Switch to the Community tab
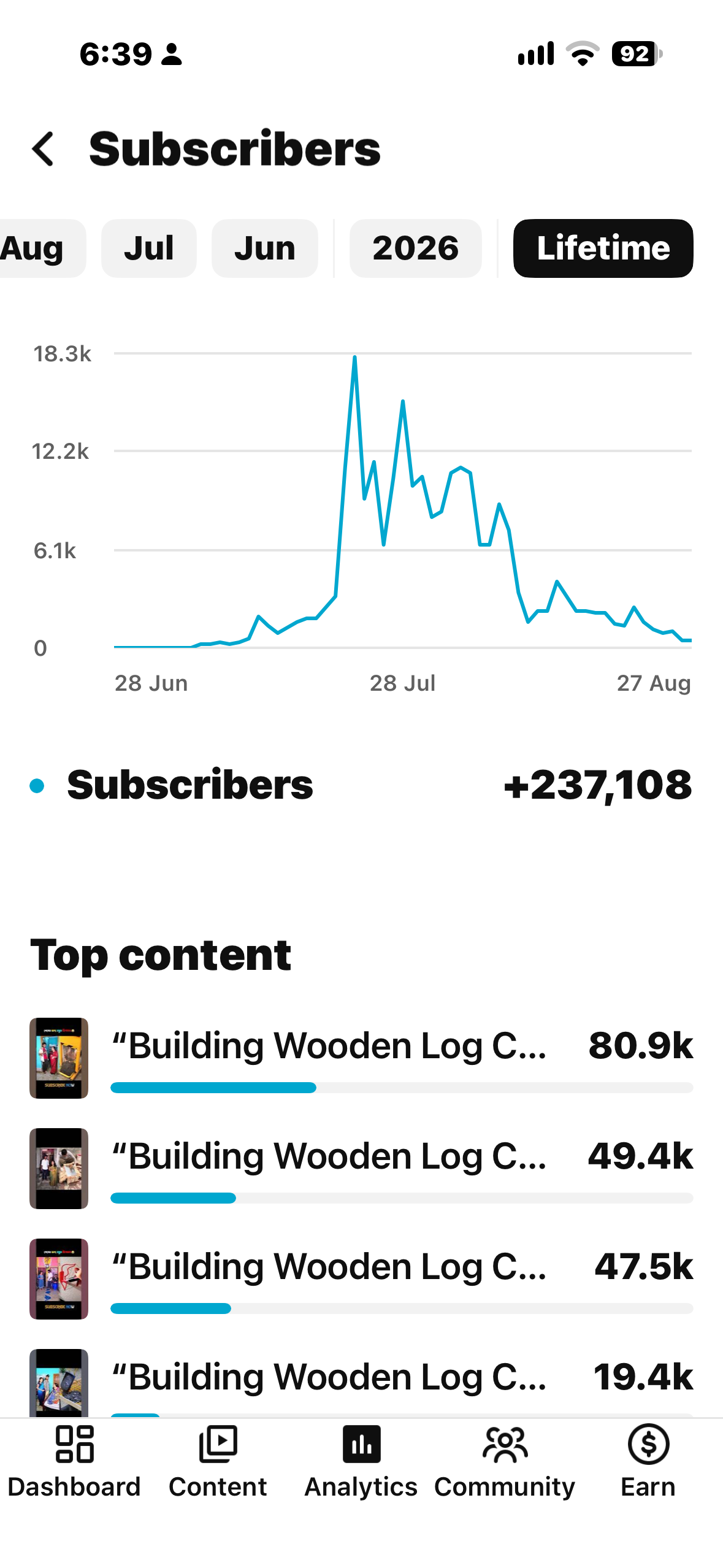The width and height of the screenshot is (723, 1568). (505, 1462)
